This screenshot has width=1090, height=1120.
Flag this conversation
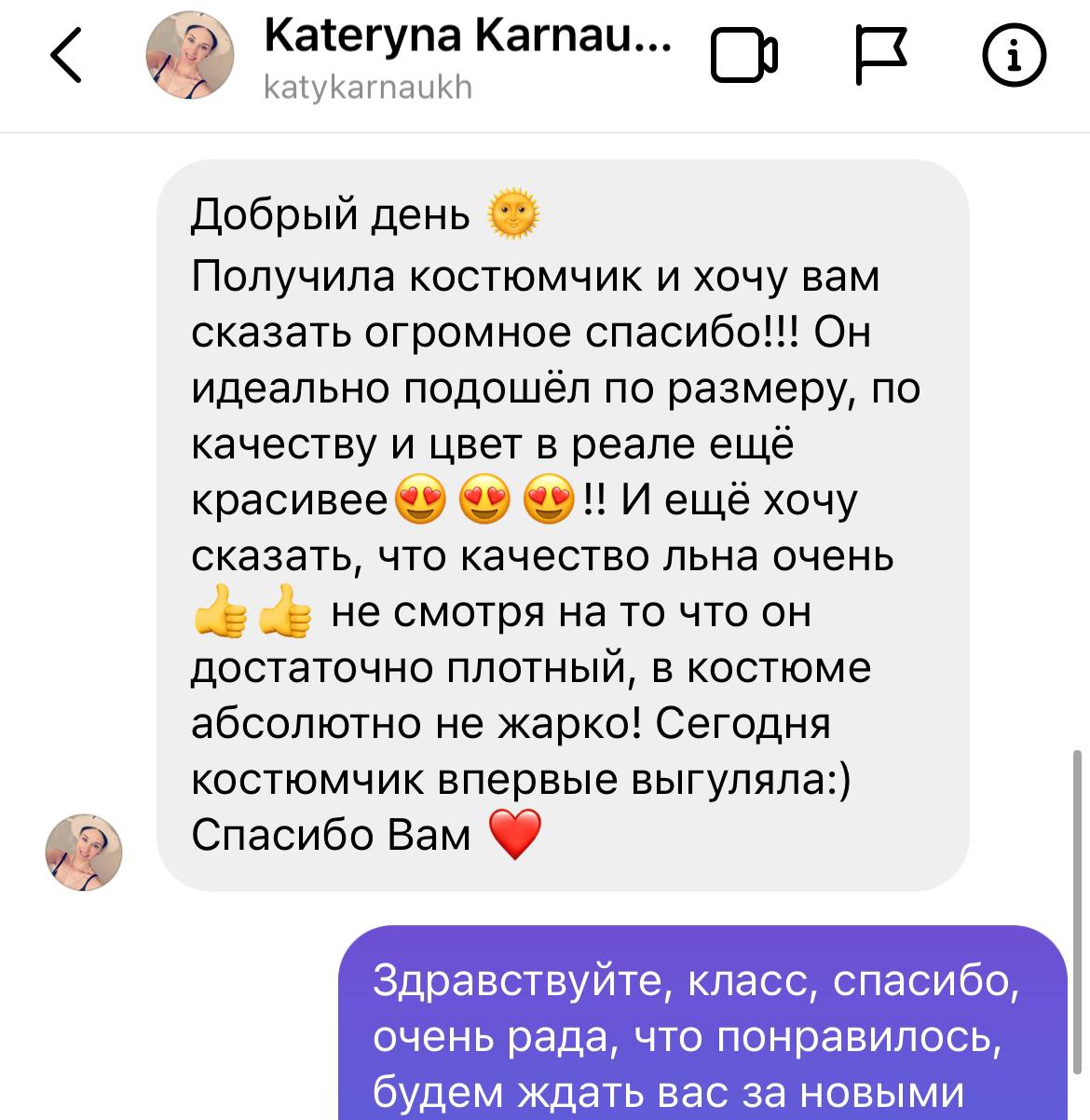pos(879,56)
